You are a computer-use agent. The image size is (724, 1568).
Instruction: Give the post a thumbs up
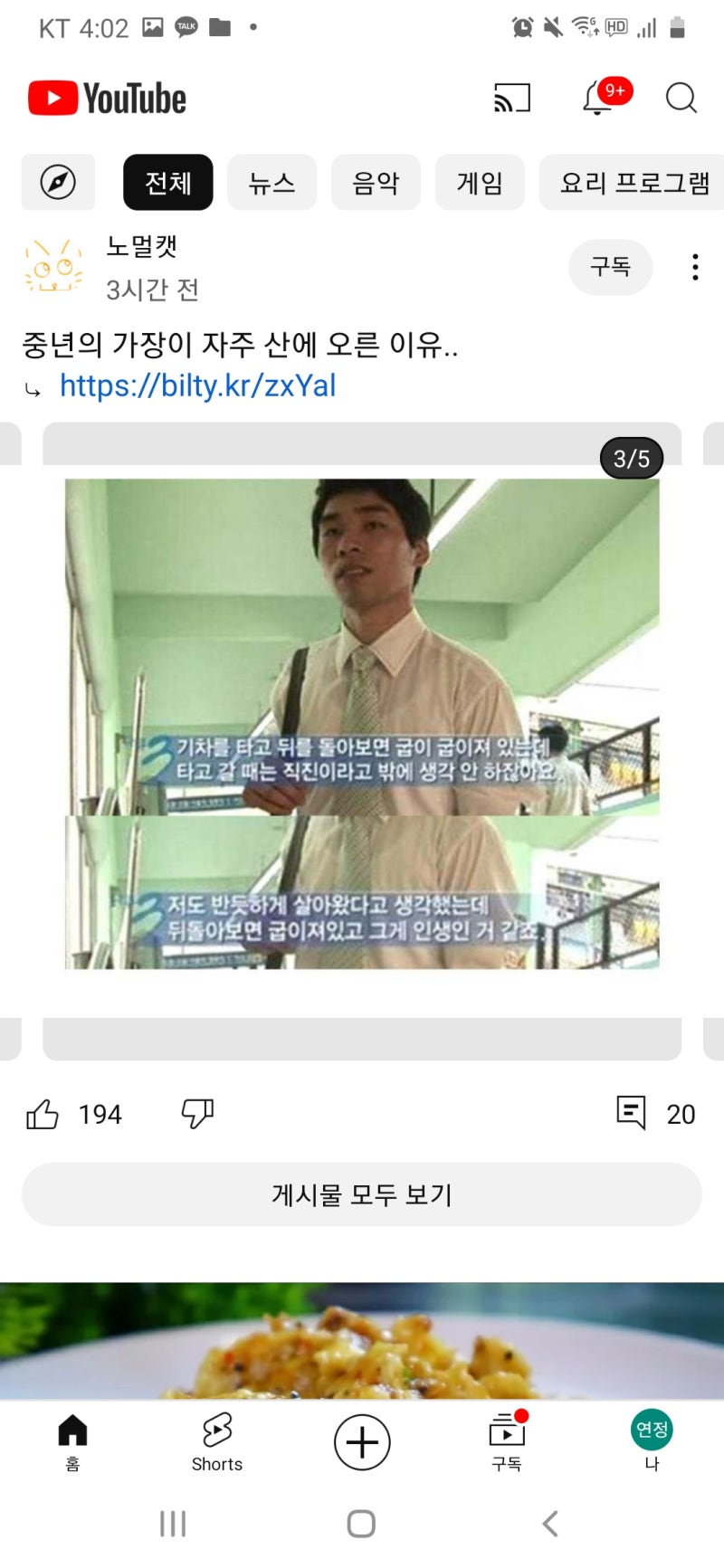pyautogui.click(x=43, y=1114)
